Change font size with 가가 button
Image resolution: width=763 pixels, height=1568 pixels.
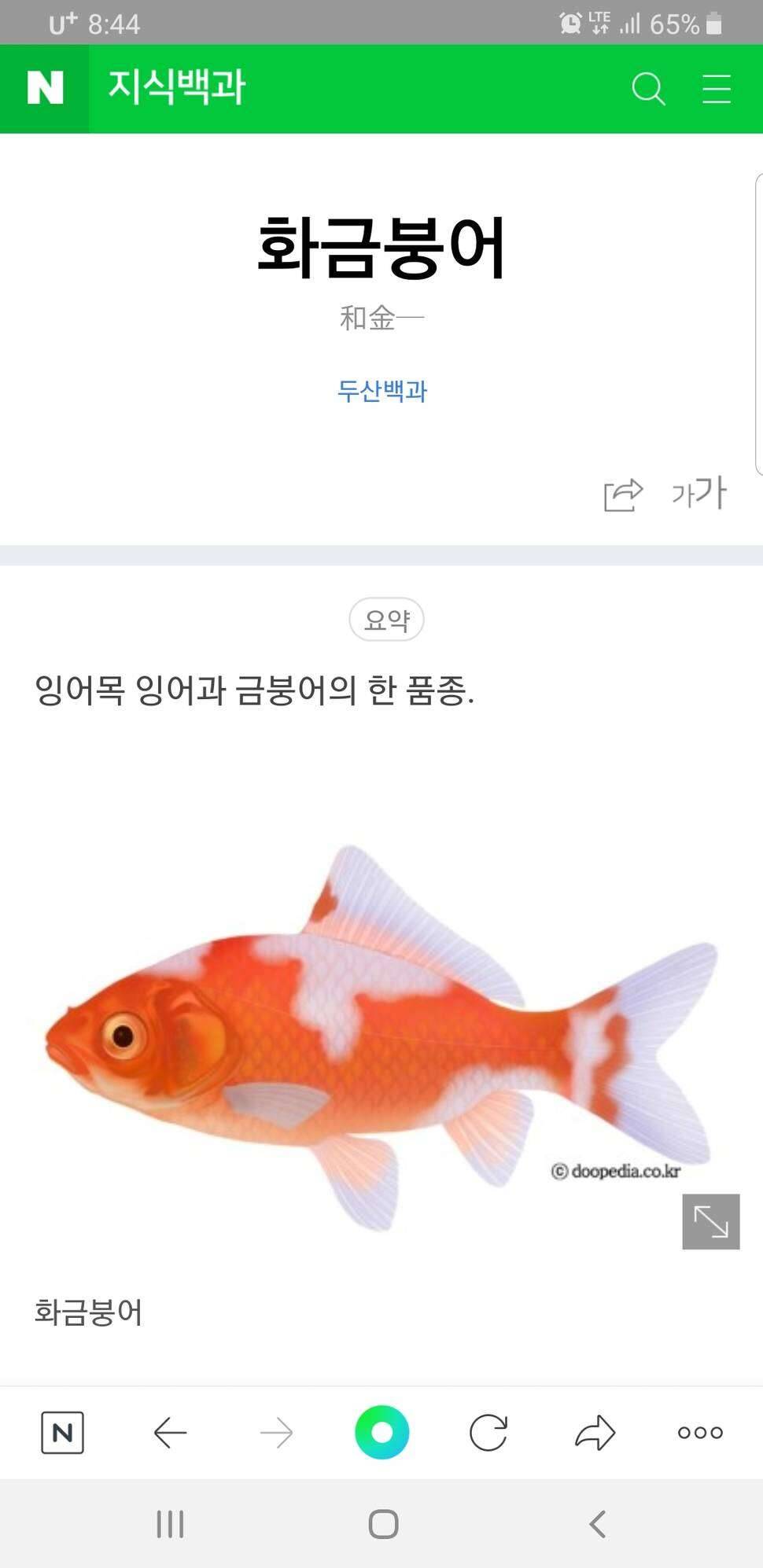coord(698,493)
